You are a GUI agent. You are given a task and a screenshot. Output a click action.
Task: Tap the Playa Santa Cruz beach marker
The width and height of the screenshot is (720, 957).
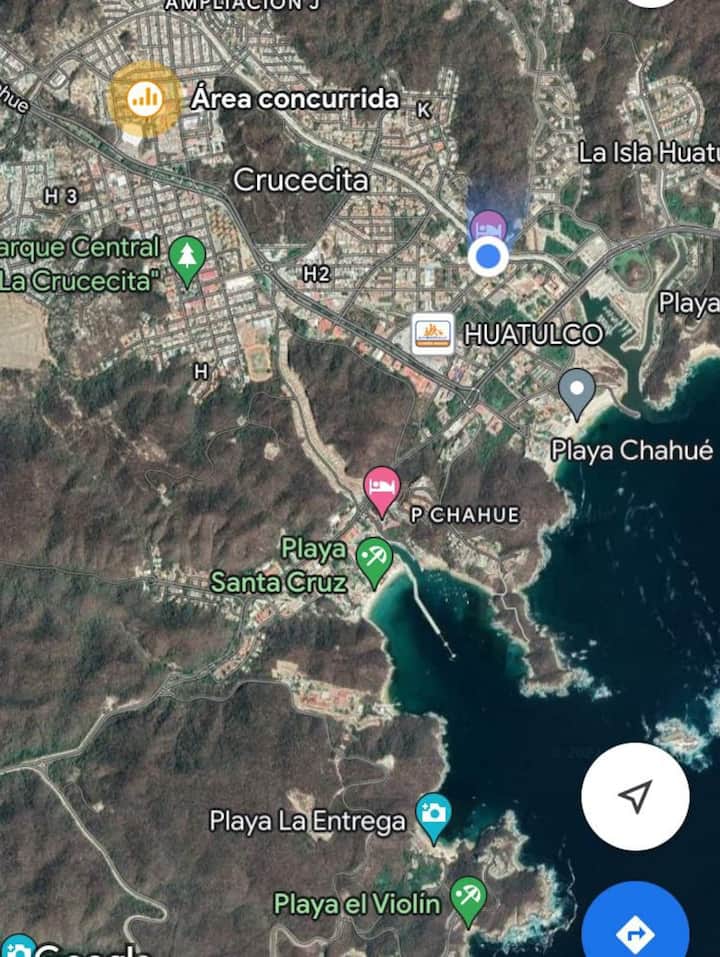point(375,559)
